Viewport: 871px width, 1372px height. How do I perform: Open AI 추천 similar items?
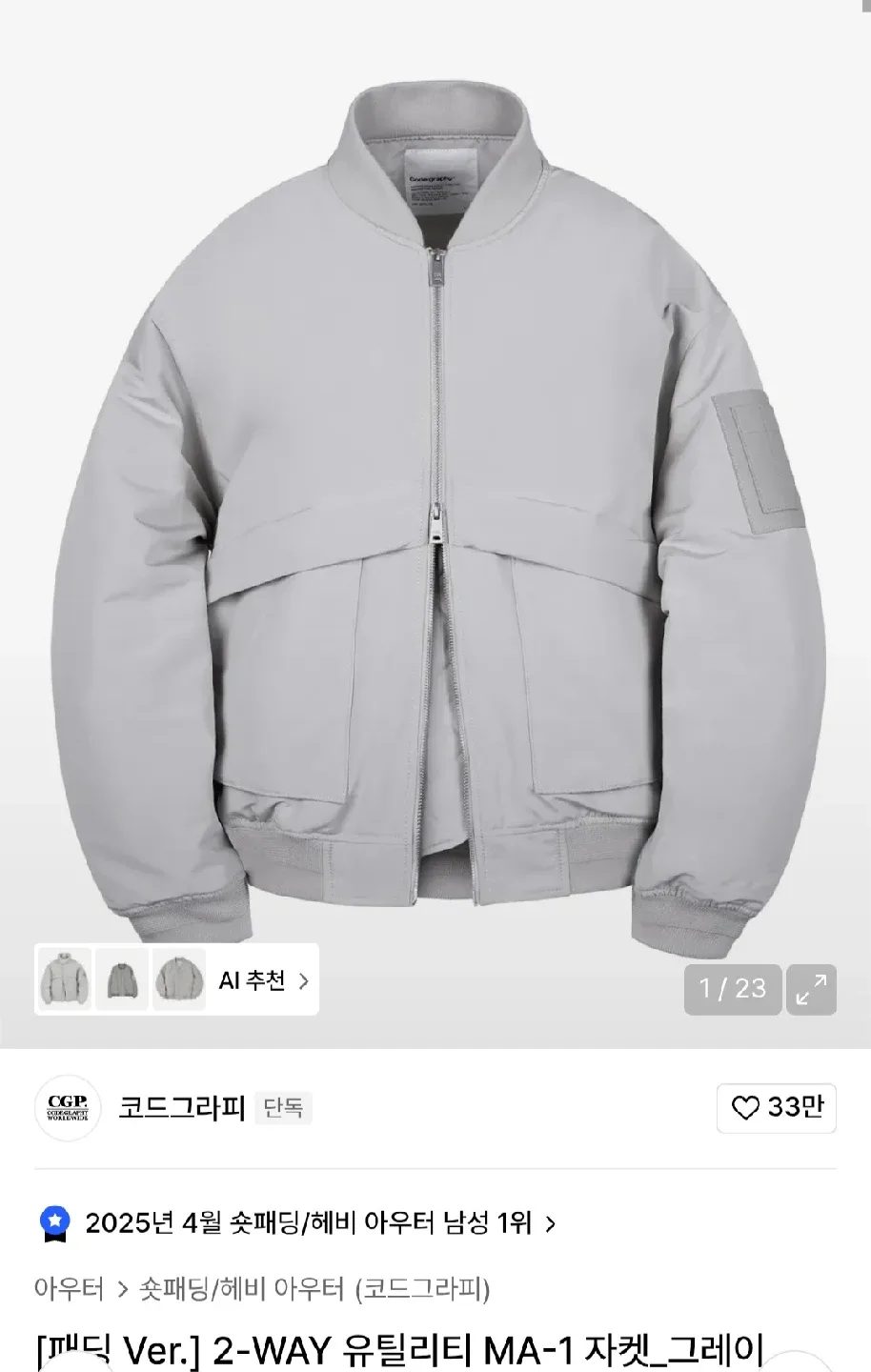pyautogui.click(x=263, y=980)
